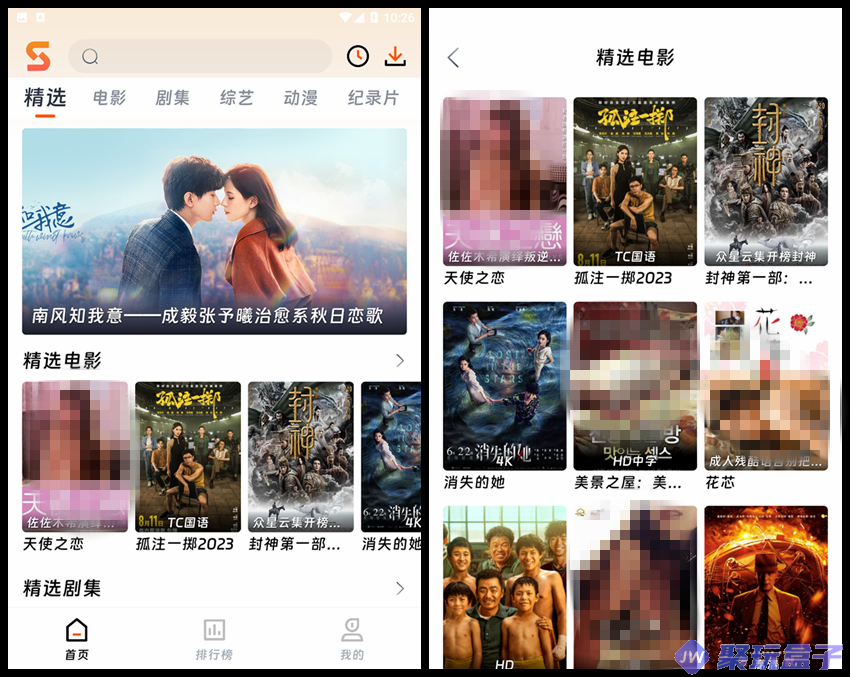This screenshot has width=850, height=677.
Task: Open watch history clock icon
Action: (x=358, y=57)
